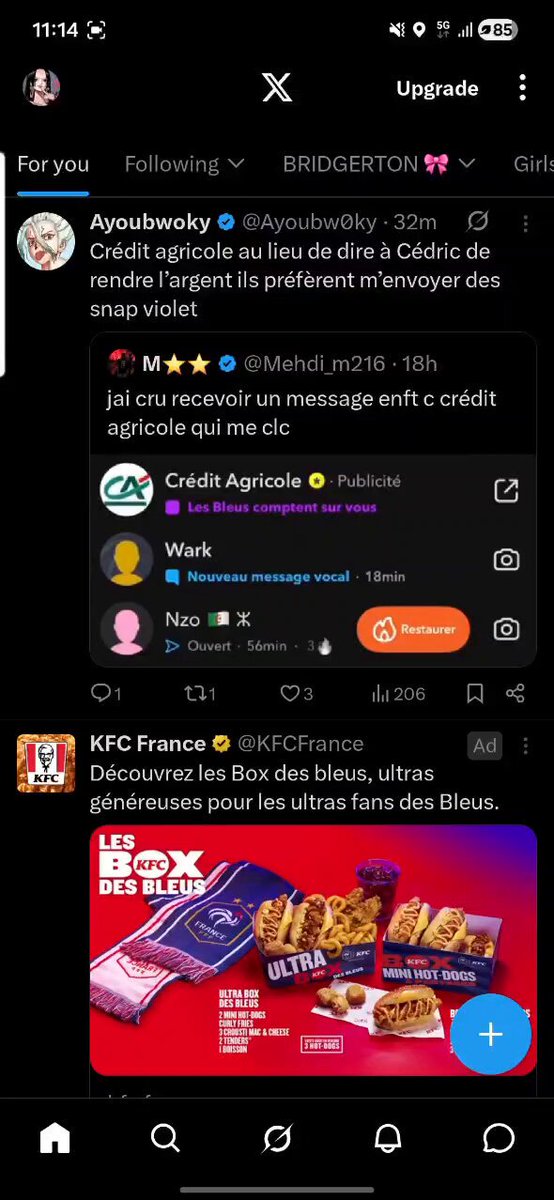This screenshot has width=554, height=1200.
Task: Share Ayoubwoky's post
Action: (516, 693)
